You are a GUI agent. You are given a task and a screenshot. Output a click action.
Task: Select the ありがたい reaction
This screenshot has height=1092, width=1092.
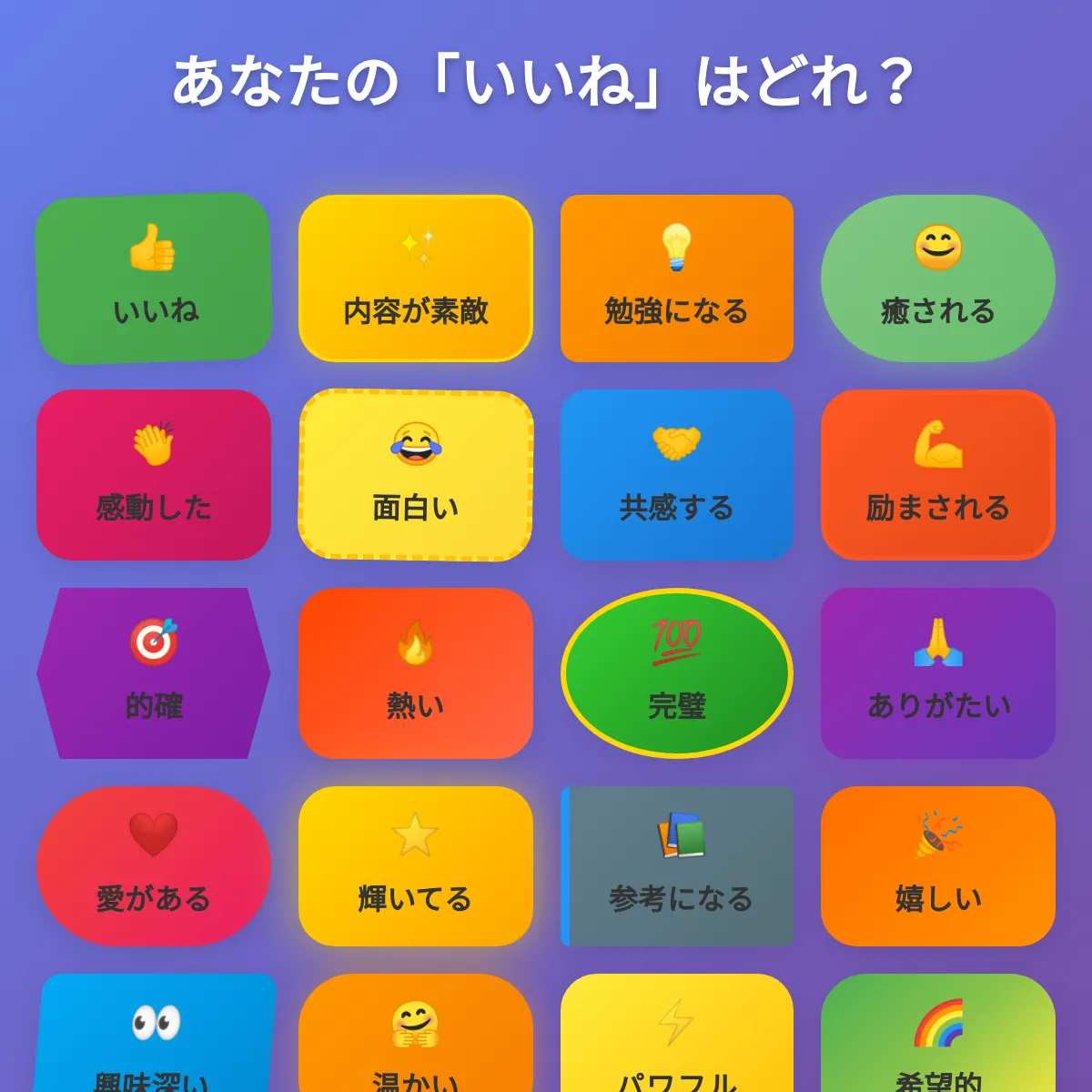(938, 673)
